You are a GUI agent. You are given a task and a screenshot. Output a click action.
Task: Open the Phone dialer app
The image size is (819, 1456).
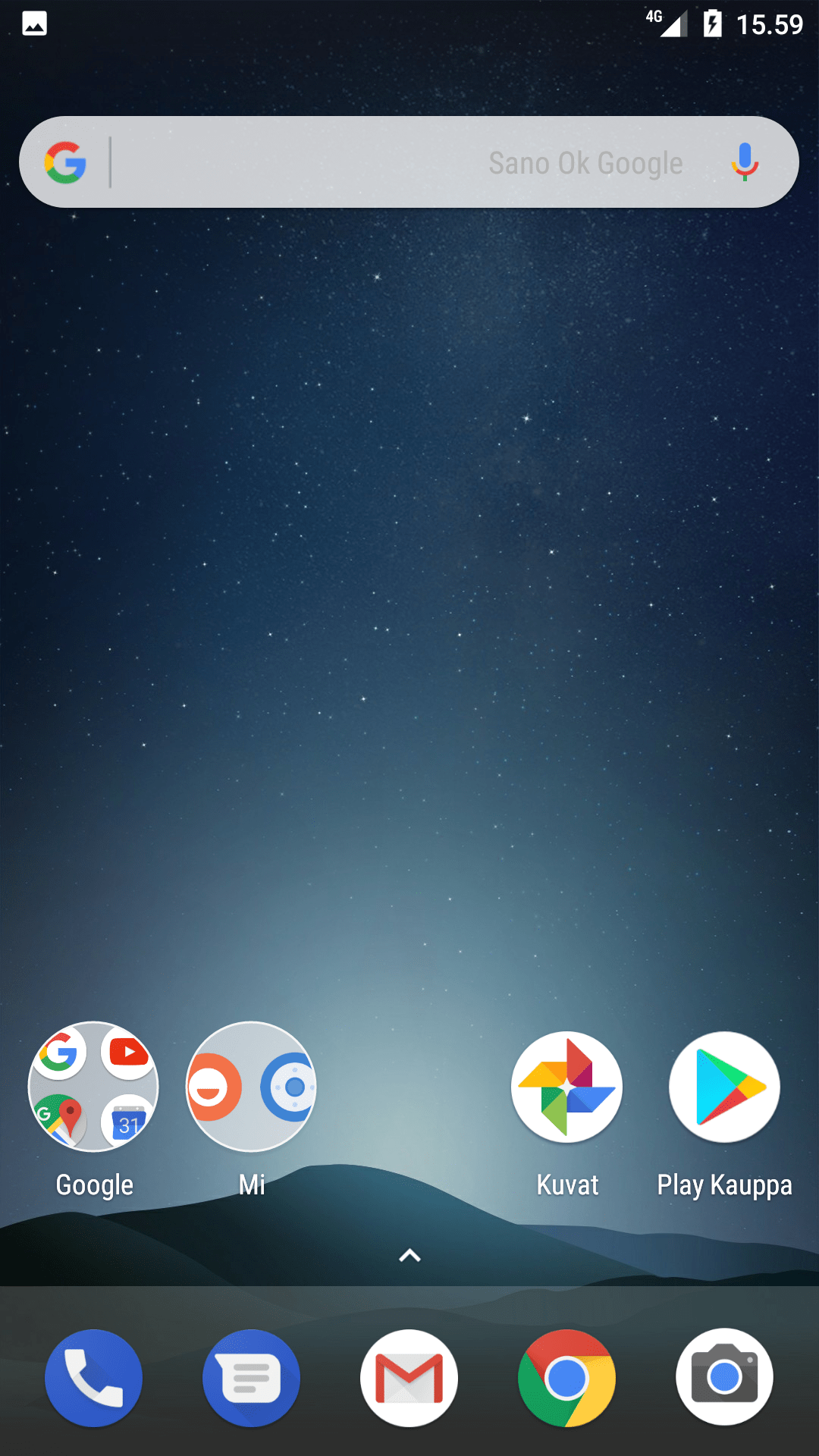(93, 1377)
